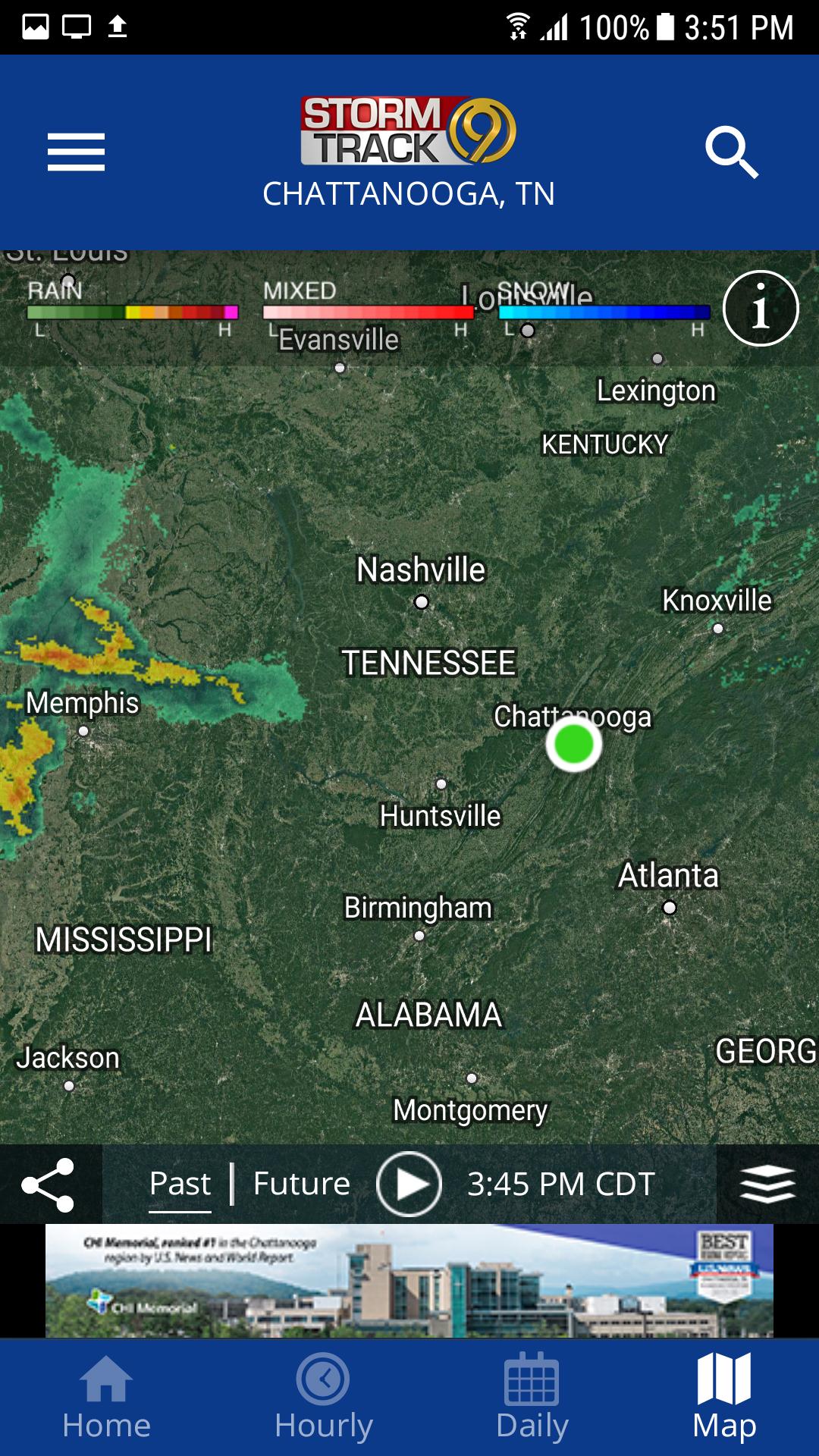
Task: Open the location search
Action: coord(731,152)
